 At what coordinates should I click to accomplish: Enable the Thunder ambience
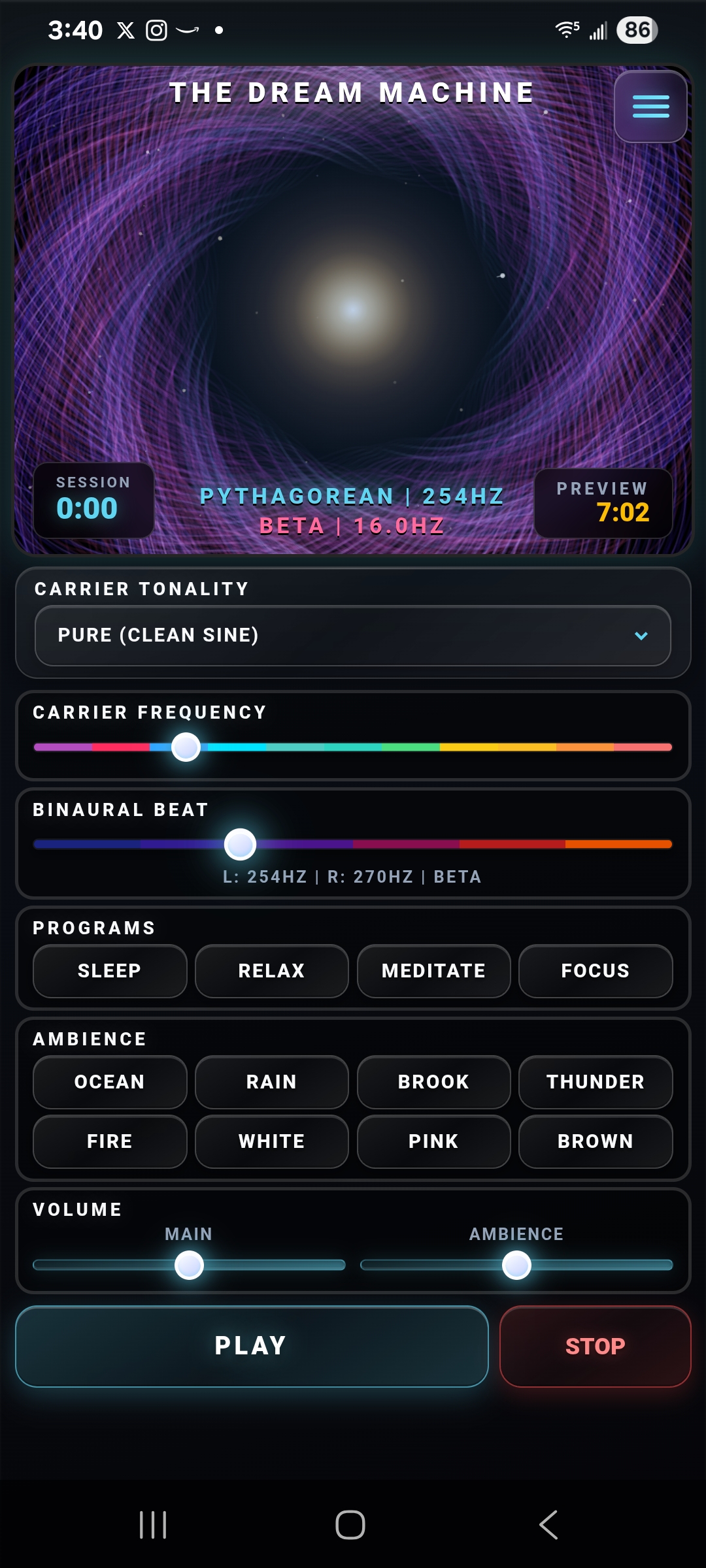pyautogui.click(x=595, y=1082)
